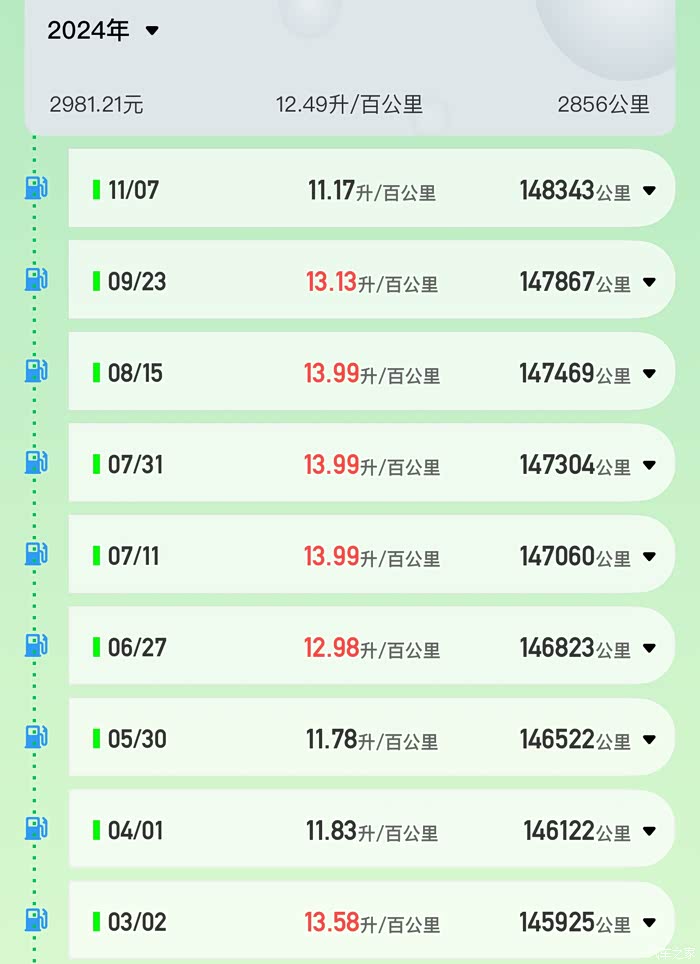This screenshot has width=700, height=964.
Task: Expand the 07/11 fuel record
Action: [x=649, y=557]
